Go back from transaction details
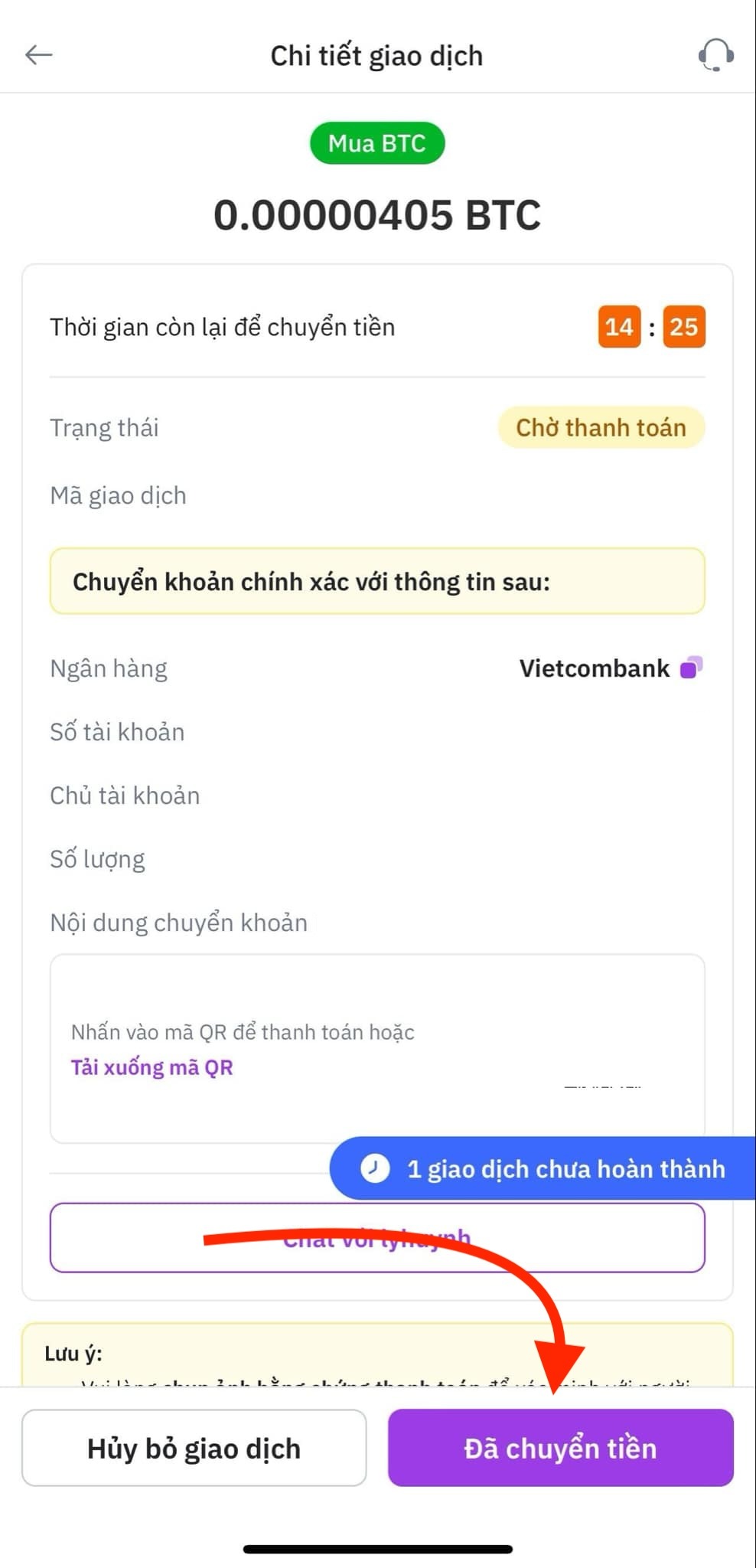 pyautogui.click(x=38, y=55)
